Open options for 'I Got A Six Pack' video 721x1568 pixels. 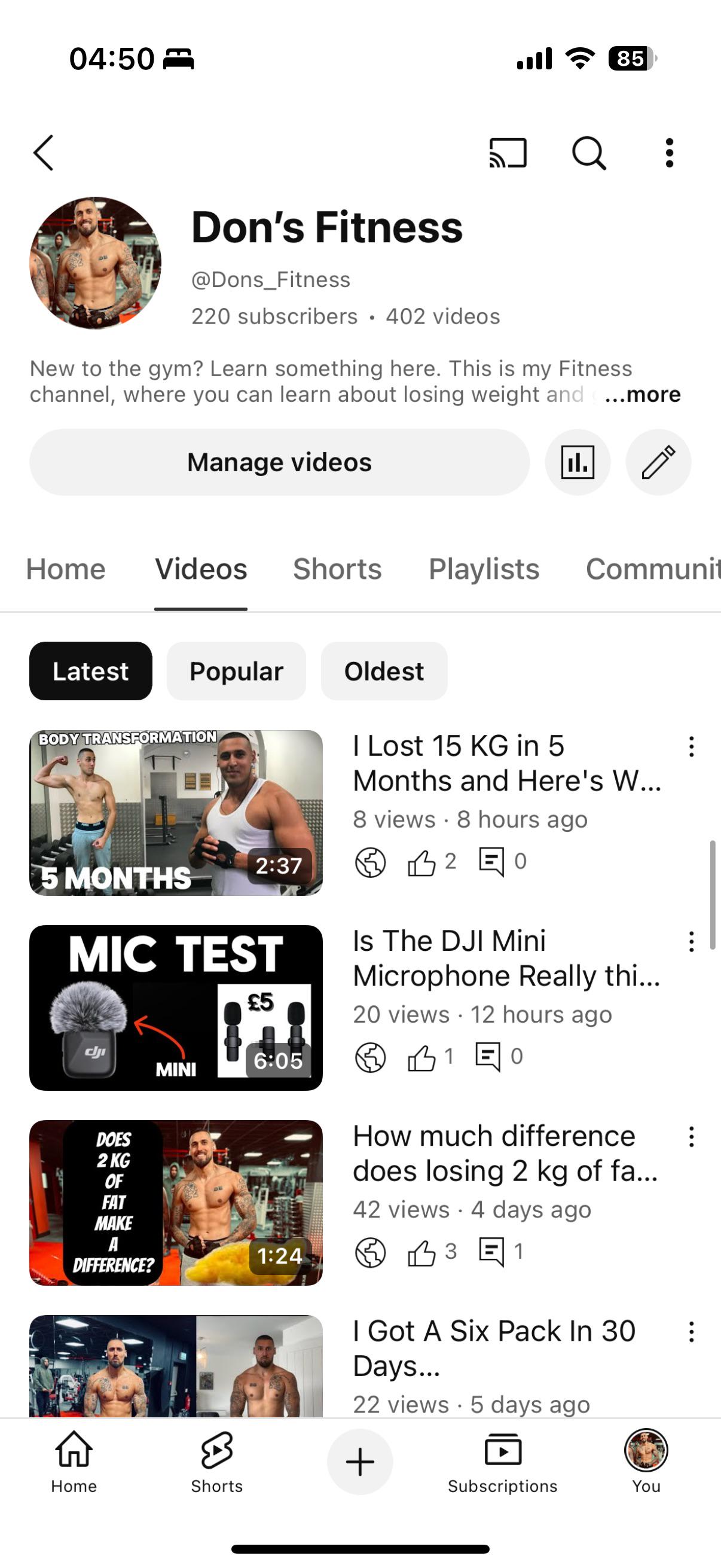pyautogui.click(x=691, y=1332)
